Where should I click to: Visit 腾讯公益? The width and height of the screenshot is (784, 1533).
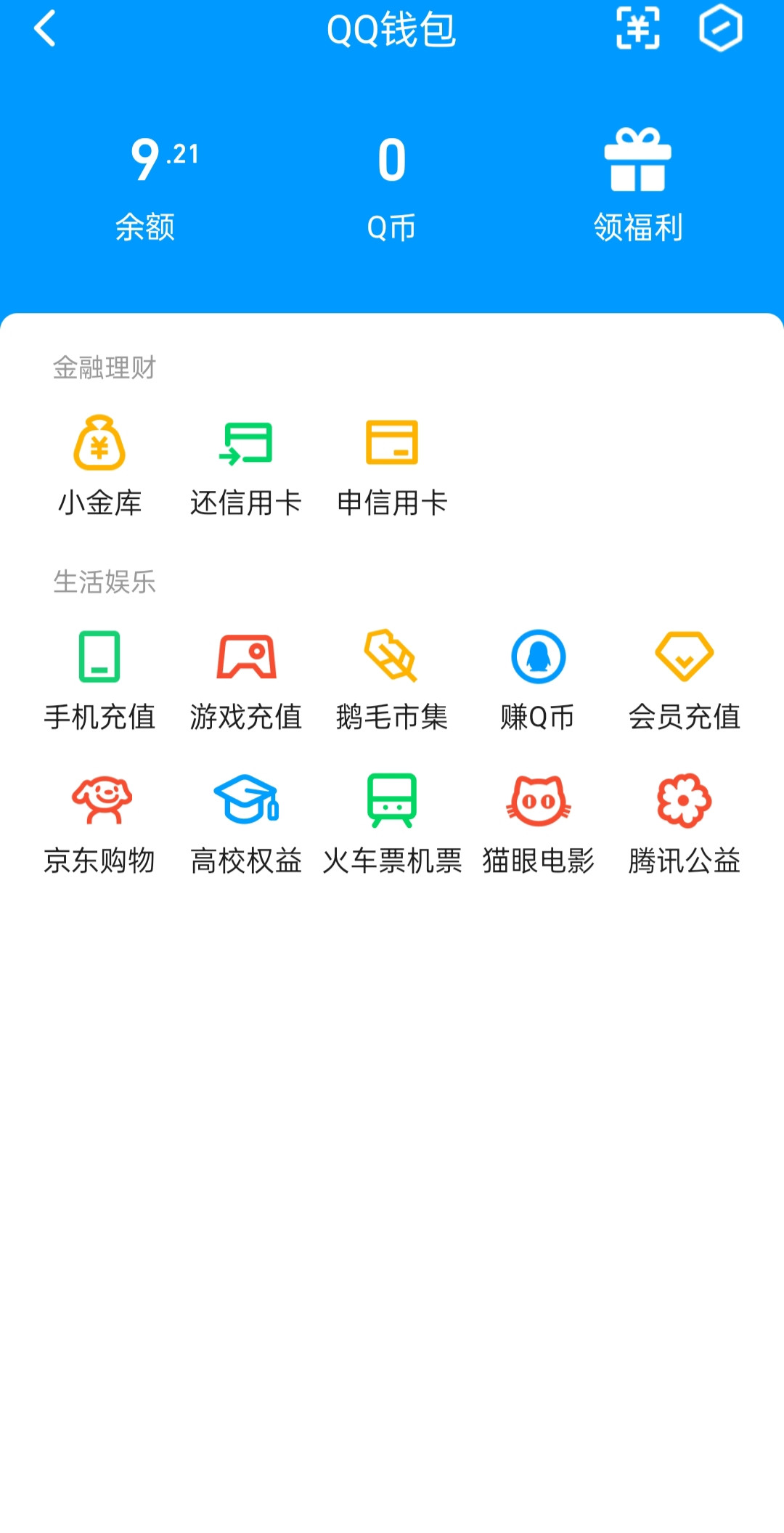[x=684, y=824]
